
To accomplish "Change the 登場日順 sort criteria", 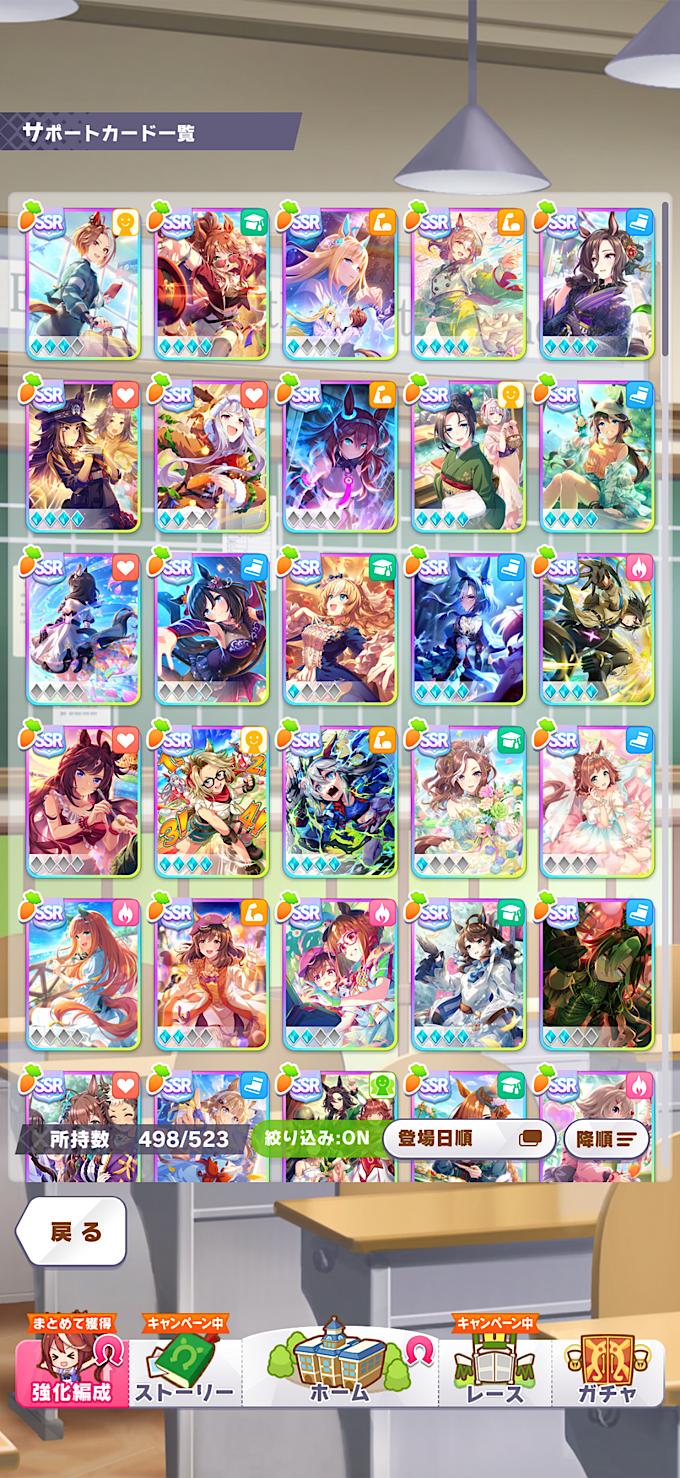I will tap(468, 1138).
